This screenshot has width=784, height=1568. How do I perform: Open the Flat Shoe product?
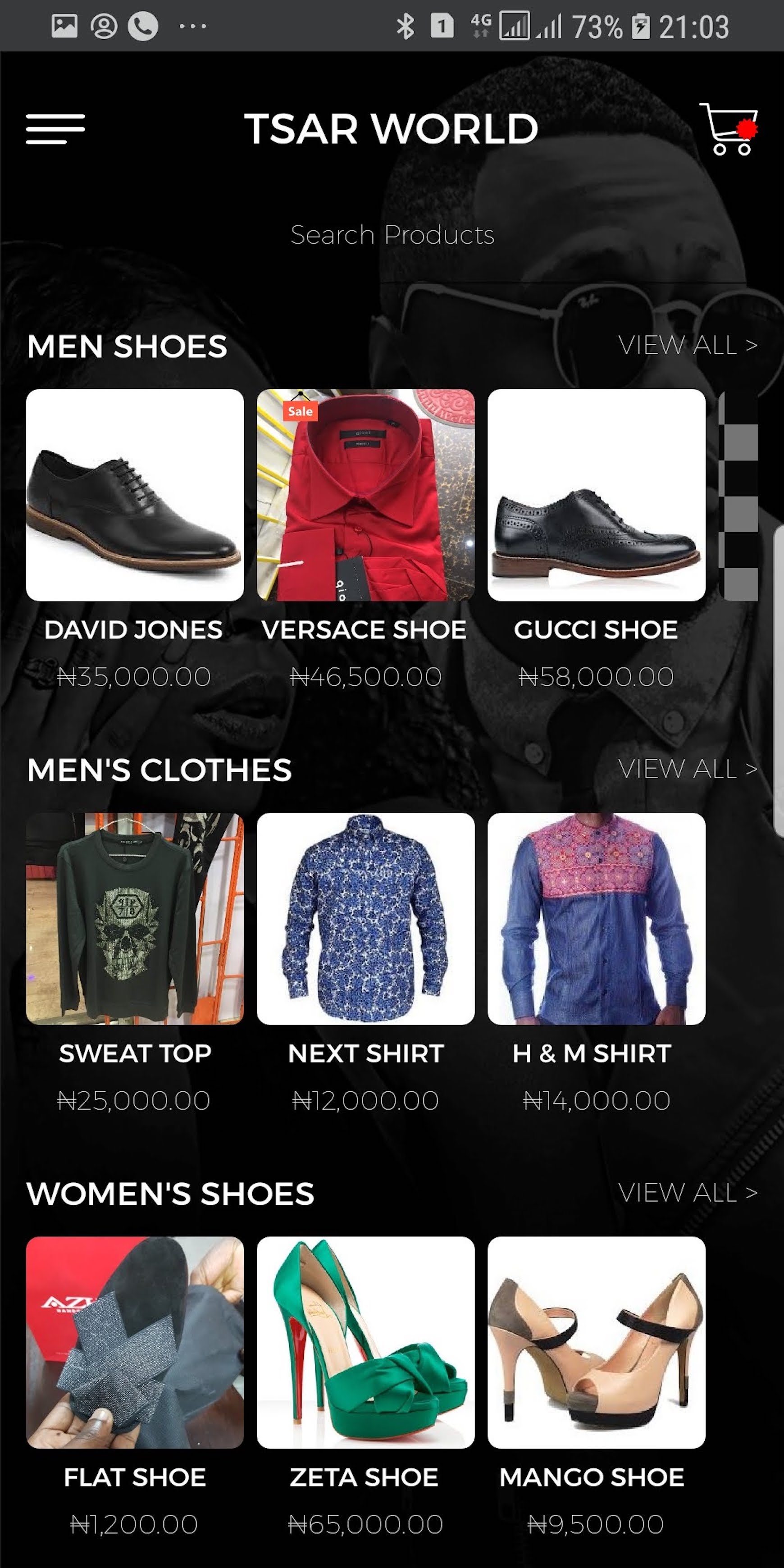[135, 1342]
